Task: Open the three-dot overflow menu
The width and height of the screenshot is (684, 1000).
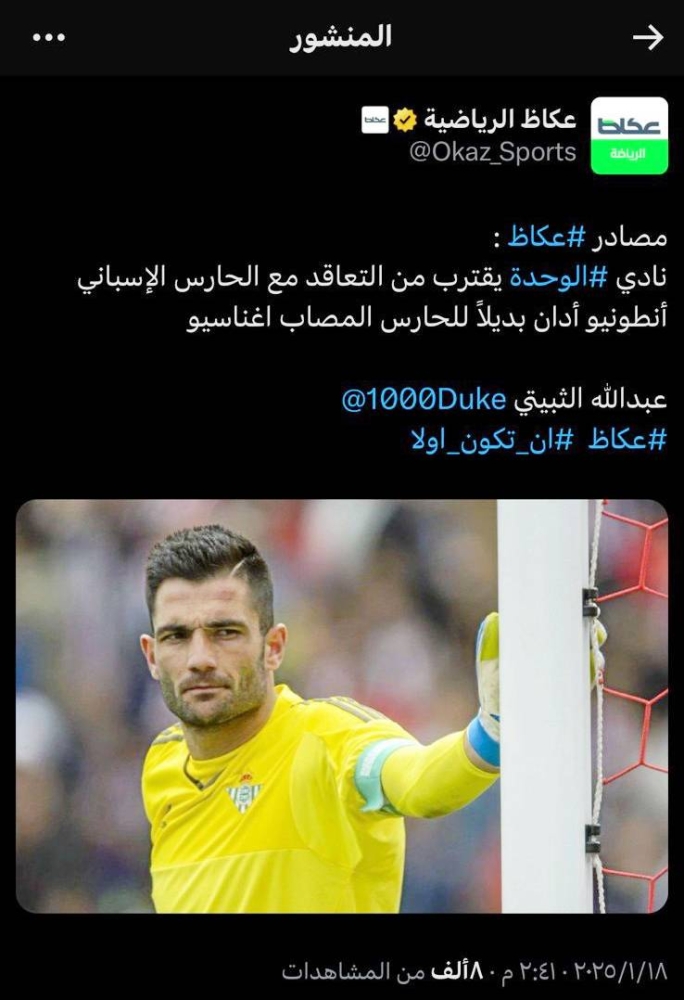Action: pyautogui.click(x=49, y=37)
